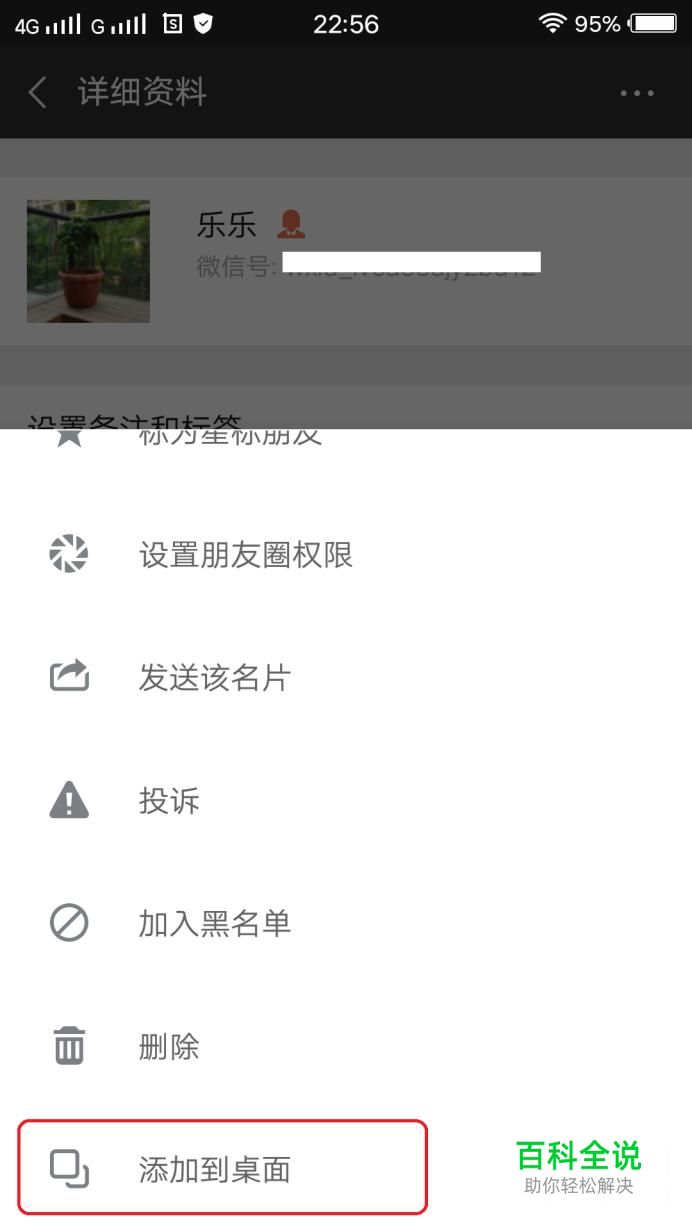This screenshot has height=1230, width=692.
Task: Select 发送该名片 to share contact card
Action: (x=346, y=678)
